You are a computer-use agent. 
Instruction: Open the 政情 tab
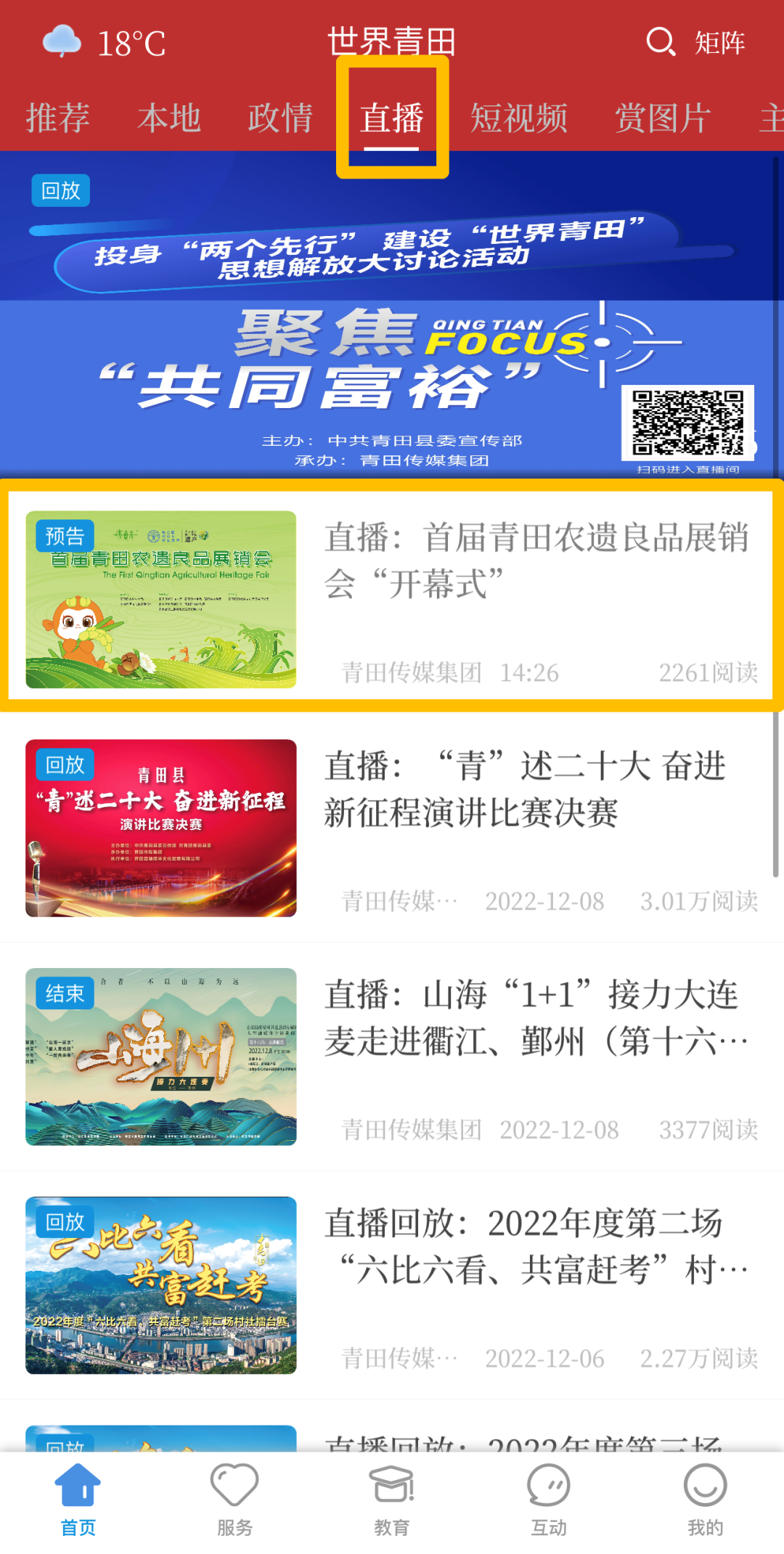pyautogui.click(x=280, y=118)
